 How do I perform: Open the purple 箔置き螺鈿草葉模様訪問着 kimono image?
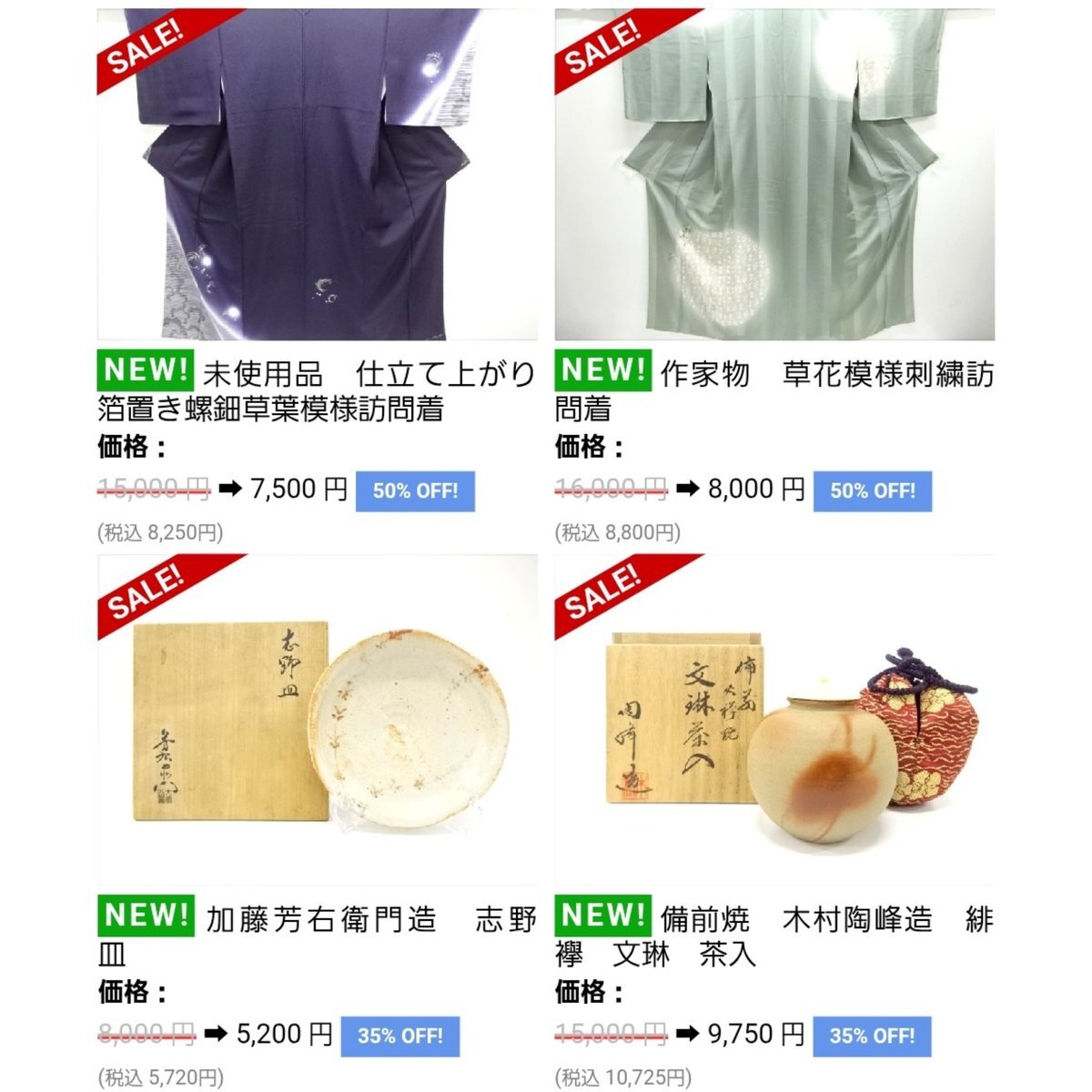tap(318, 175)
